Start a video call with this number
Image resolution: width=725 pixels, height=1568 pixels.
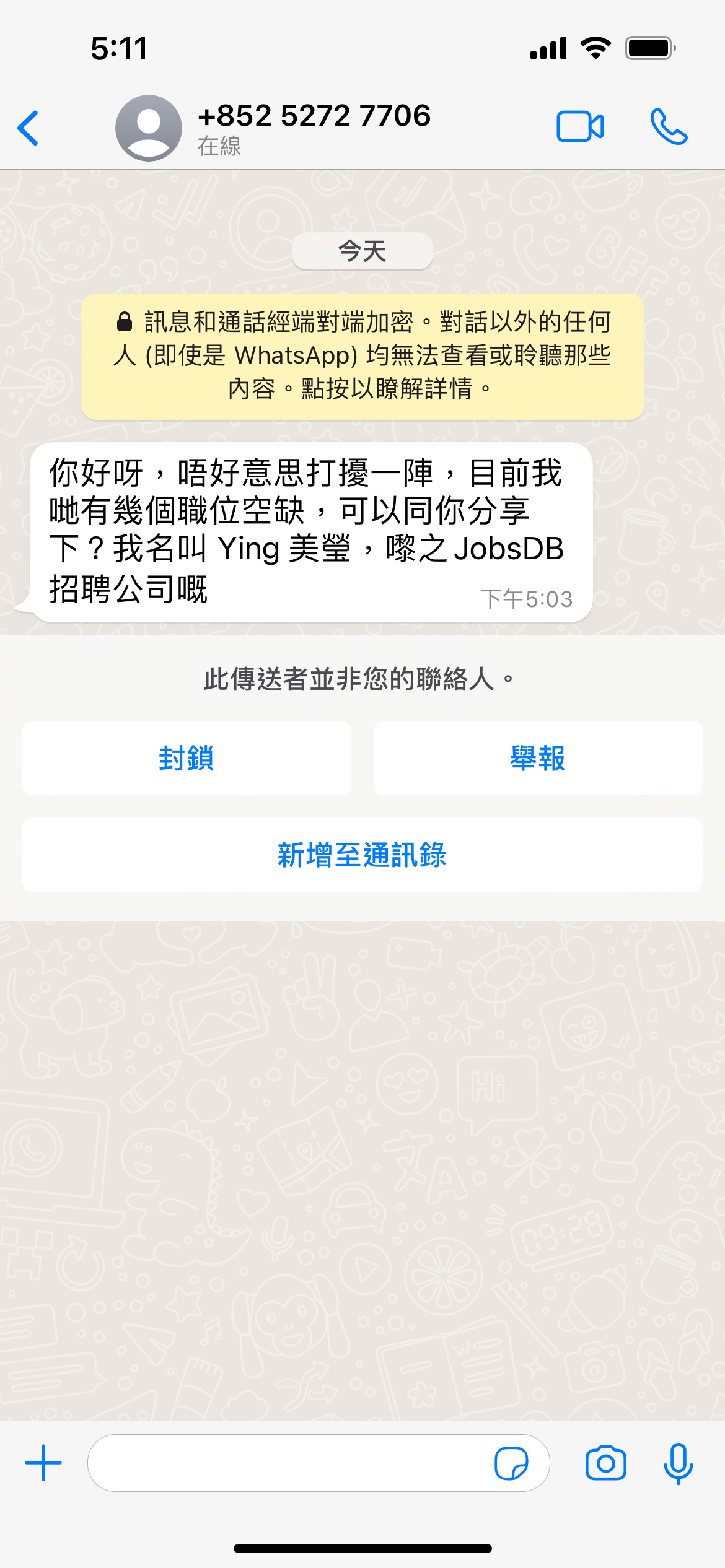click(580, 127)
